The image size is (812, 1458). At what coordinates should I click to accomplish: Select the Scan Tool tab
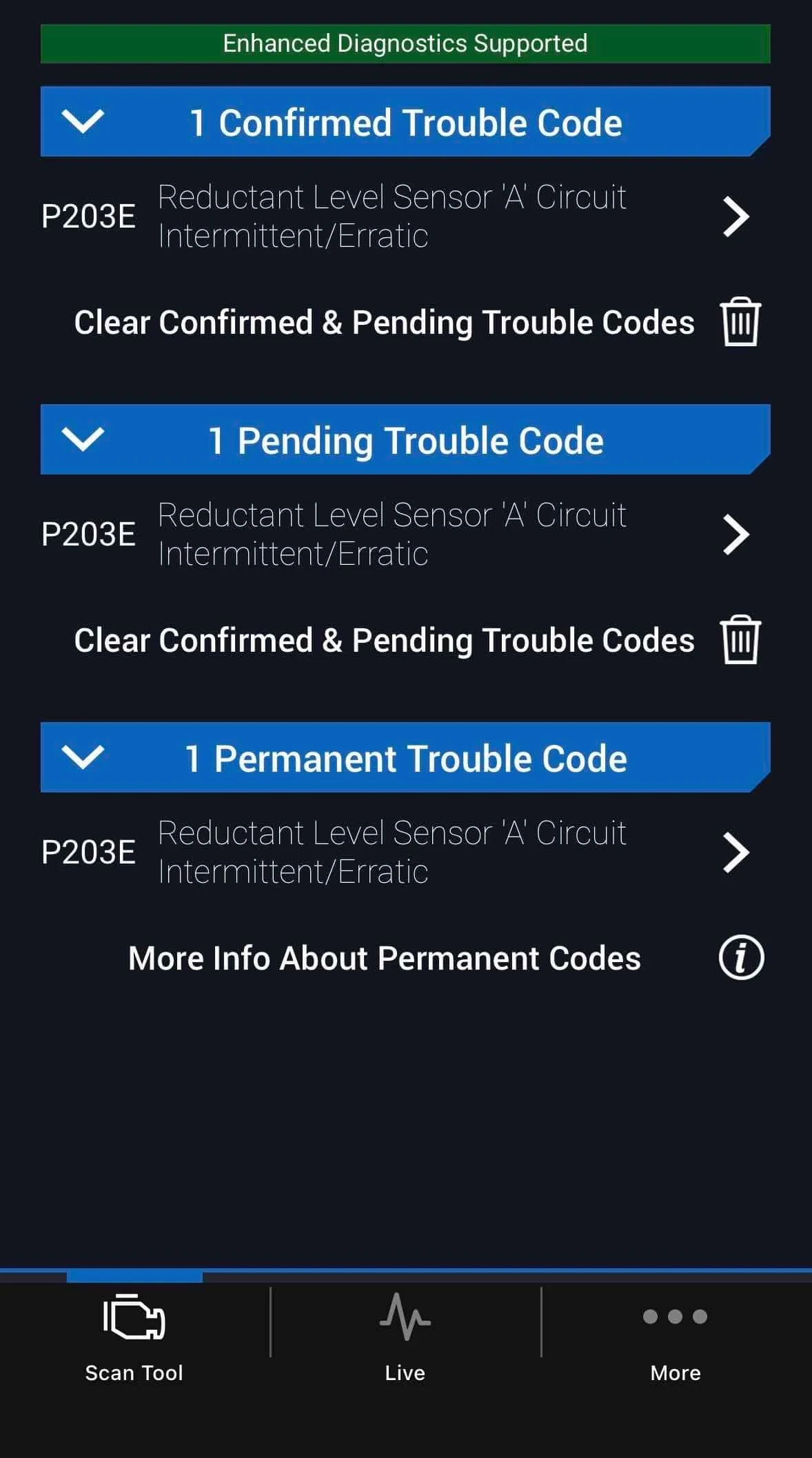(134, 1338)
